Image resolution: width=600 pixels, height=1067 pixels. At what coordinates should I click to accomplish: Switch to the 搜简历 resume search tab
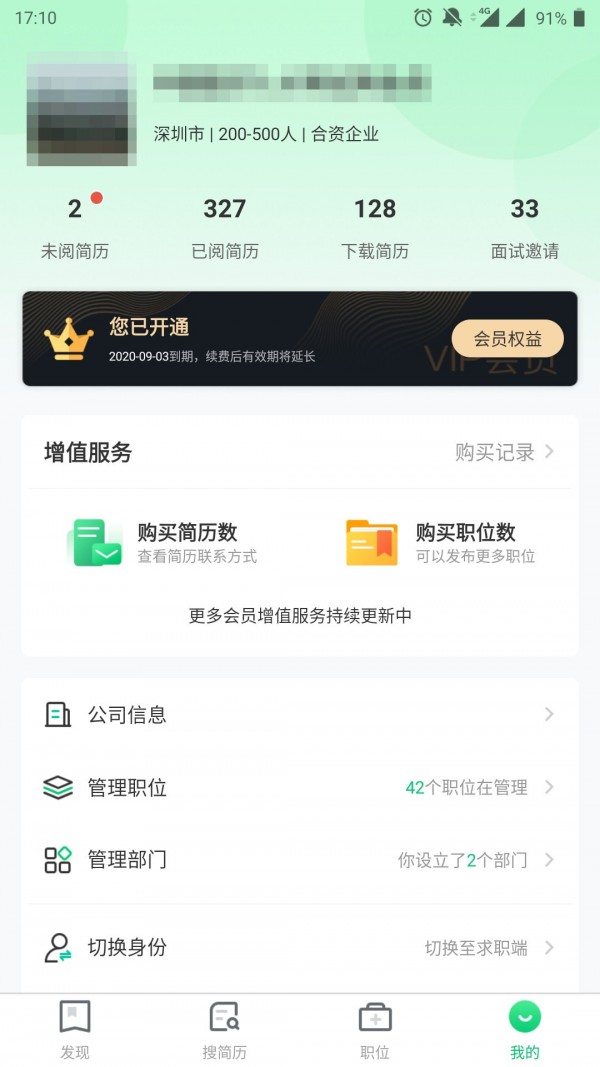pos(225,1030)
